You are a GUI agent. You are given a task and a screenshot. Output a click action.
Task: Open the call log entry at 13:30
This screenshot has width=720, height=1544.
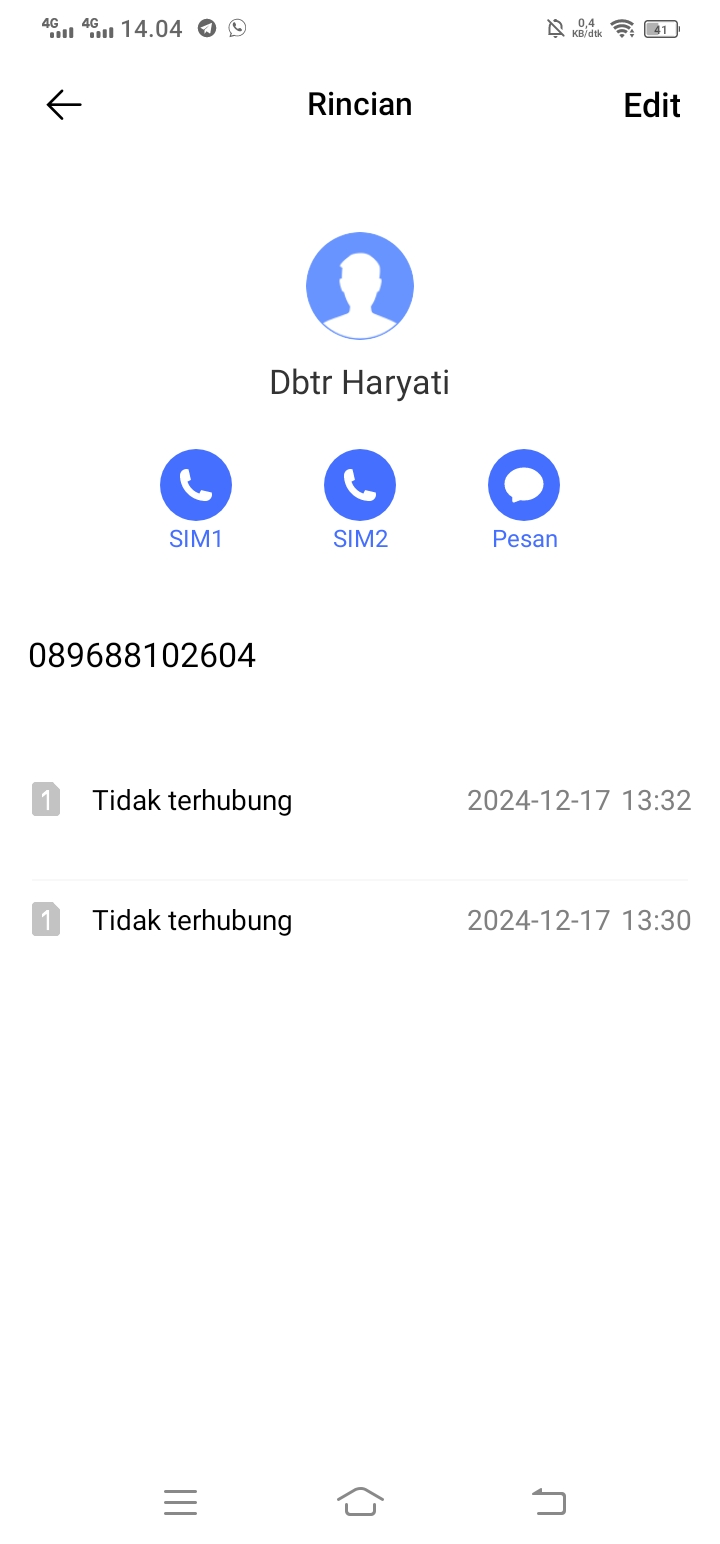tap(360, 920)
